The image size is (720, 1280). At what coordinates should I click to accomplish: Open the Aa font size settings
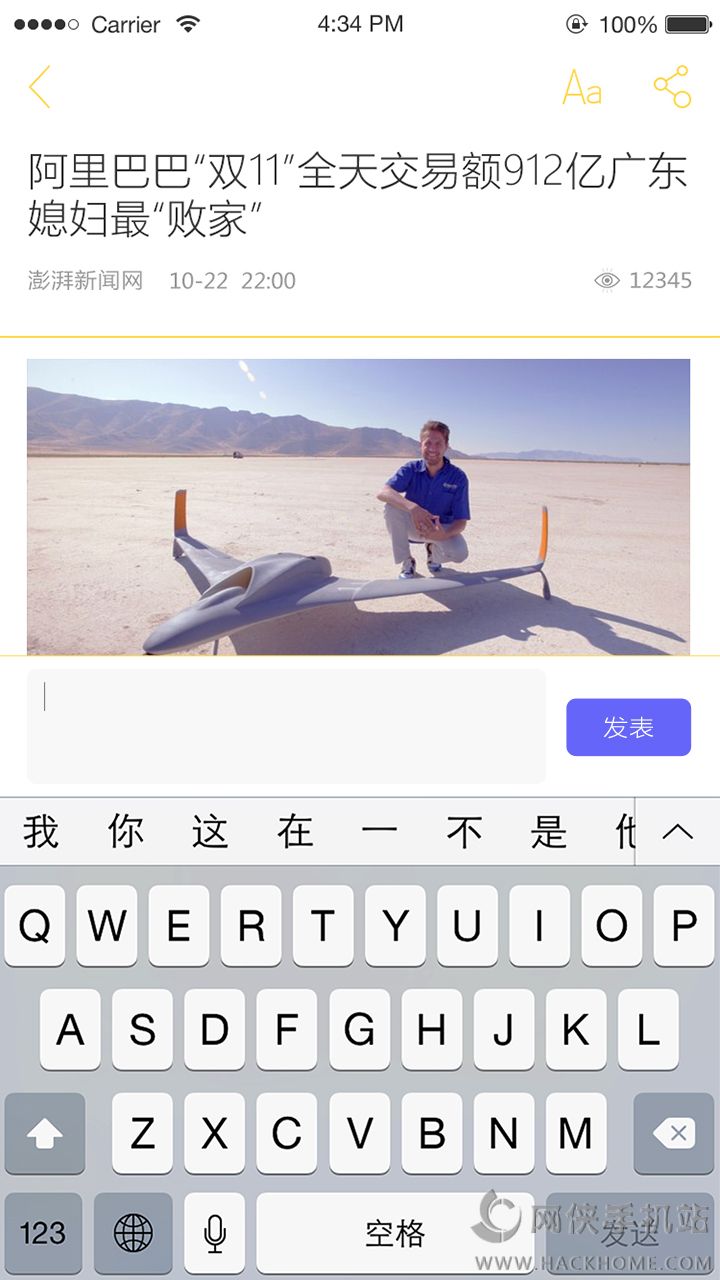582,88
